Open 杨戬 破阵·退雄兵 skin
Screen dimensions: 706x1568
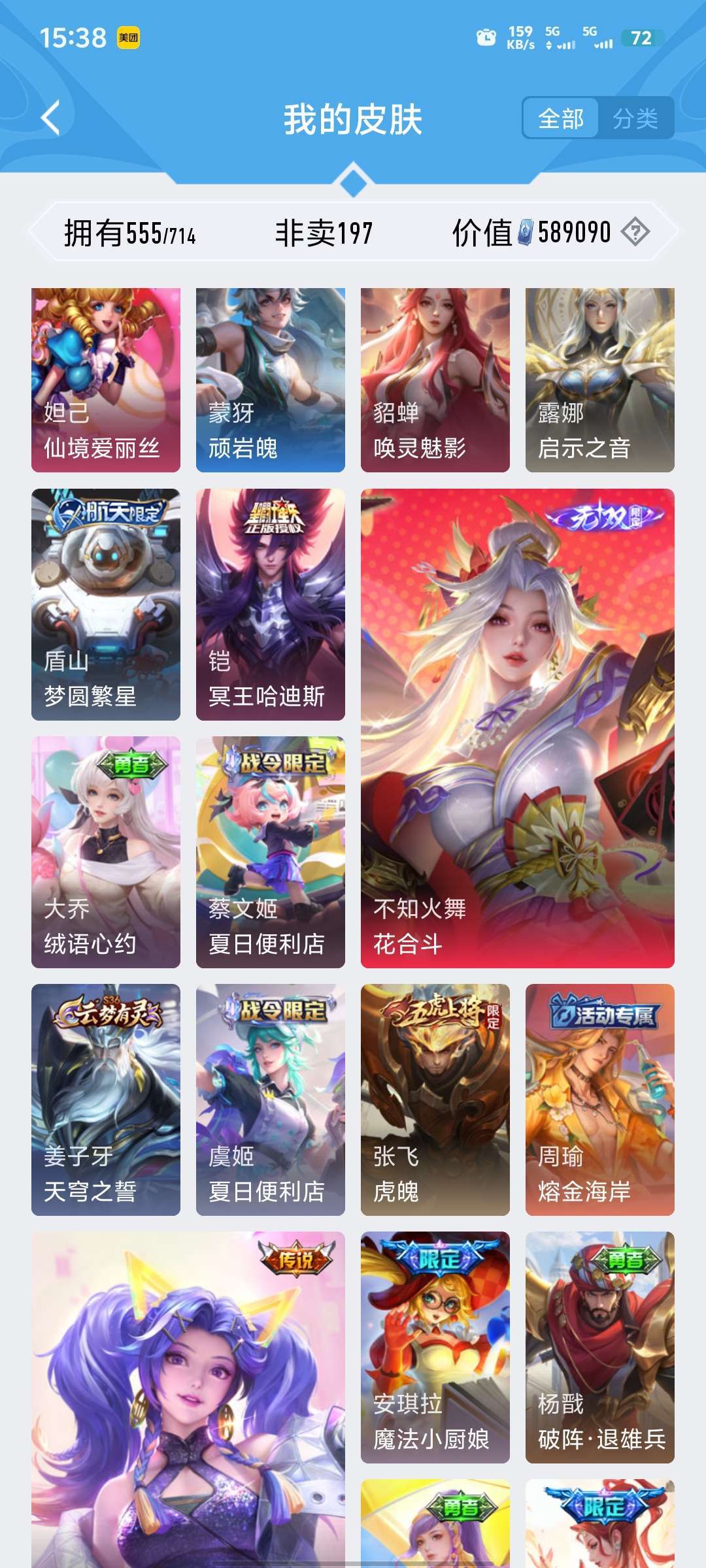600,1347
